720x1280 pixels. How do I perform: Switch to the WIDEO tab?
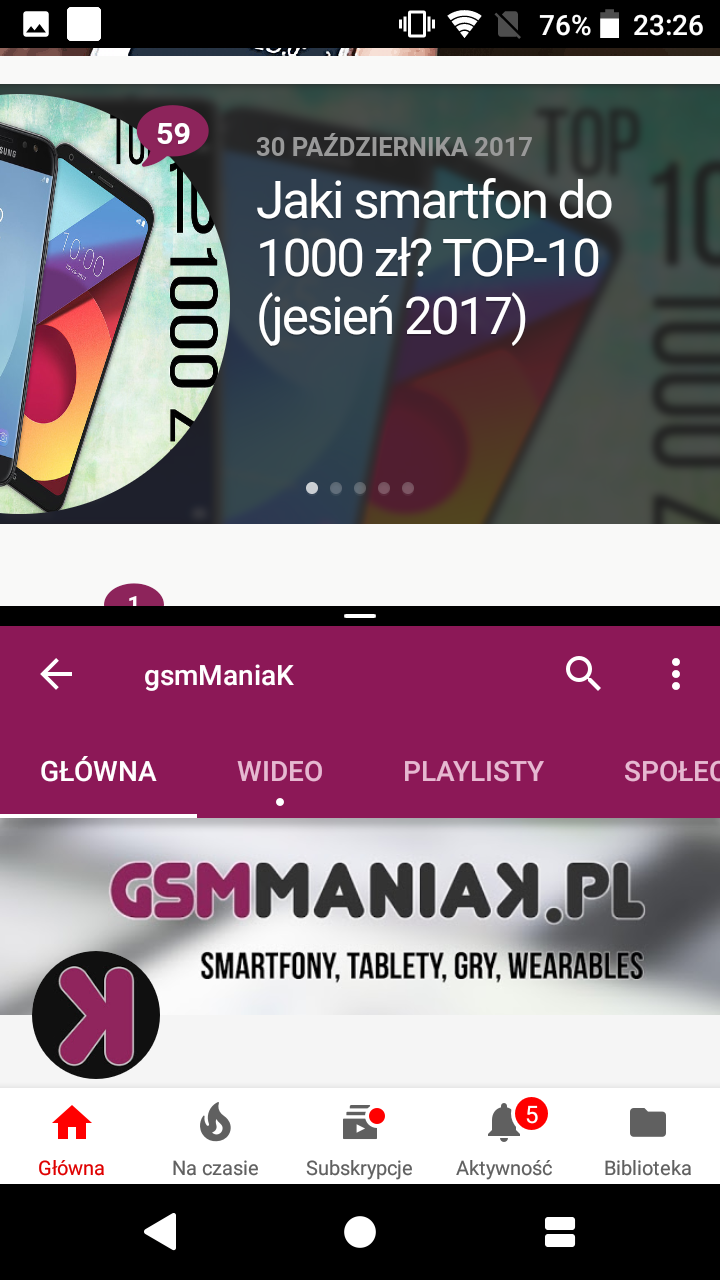[280, 771]
